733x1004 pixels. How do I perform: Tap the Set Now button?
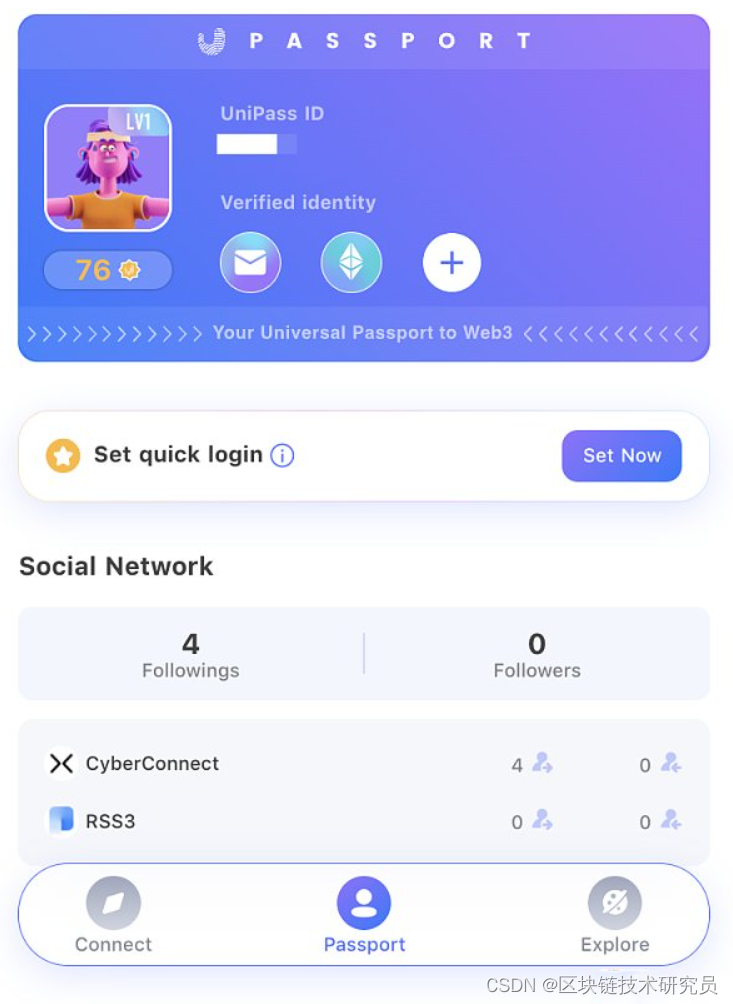point(621,456)
